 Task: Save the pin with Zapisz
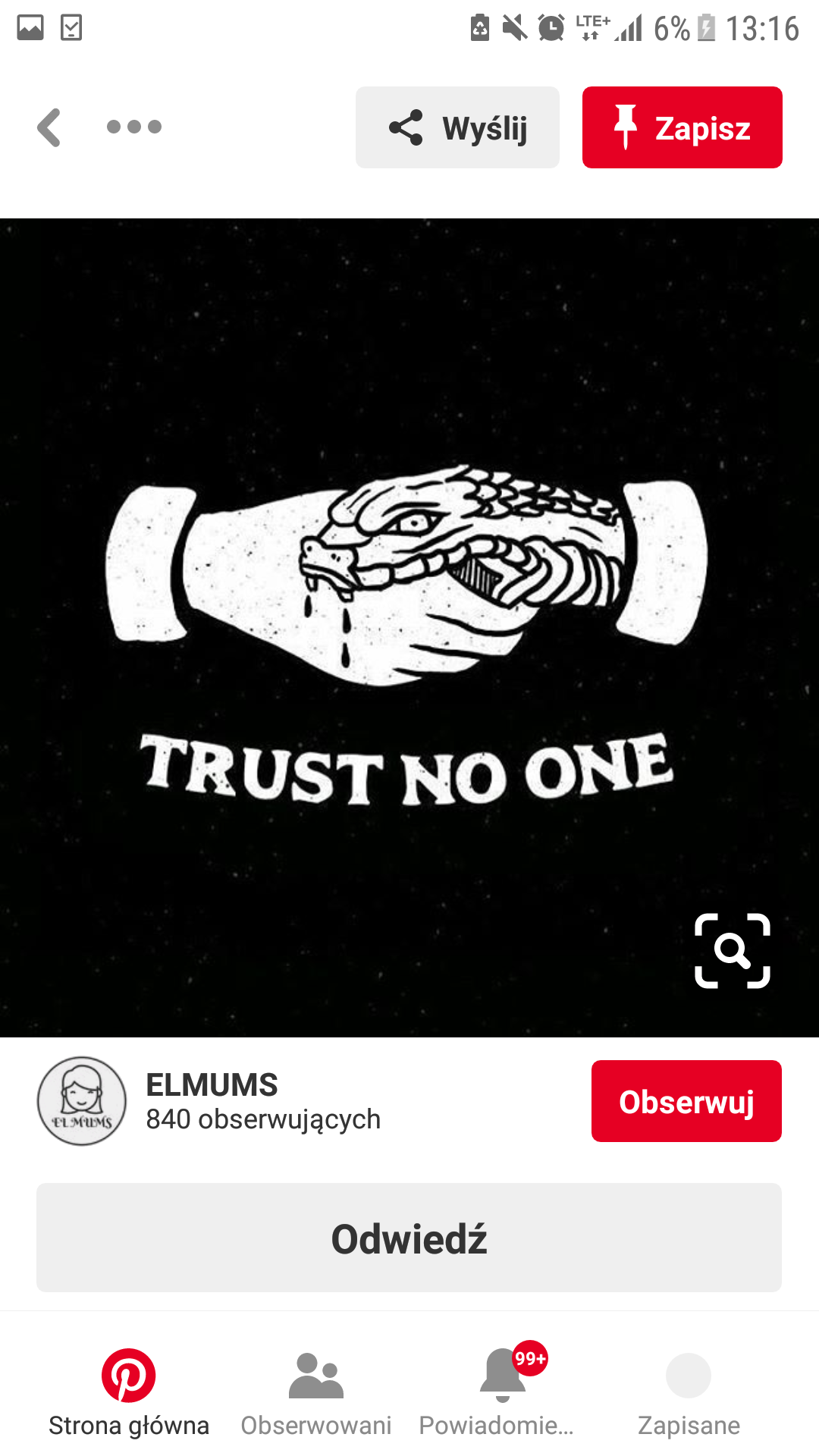click(x=682, y=127)
